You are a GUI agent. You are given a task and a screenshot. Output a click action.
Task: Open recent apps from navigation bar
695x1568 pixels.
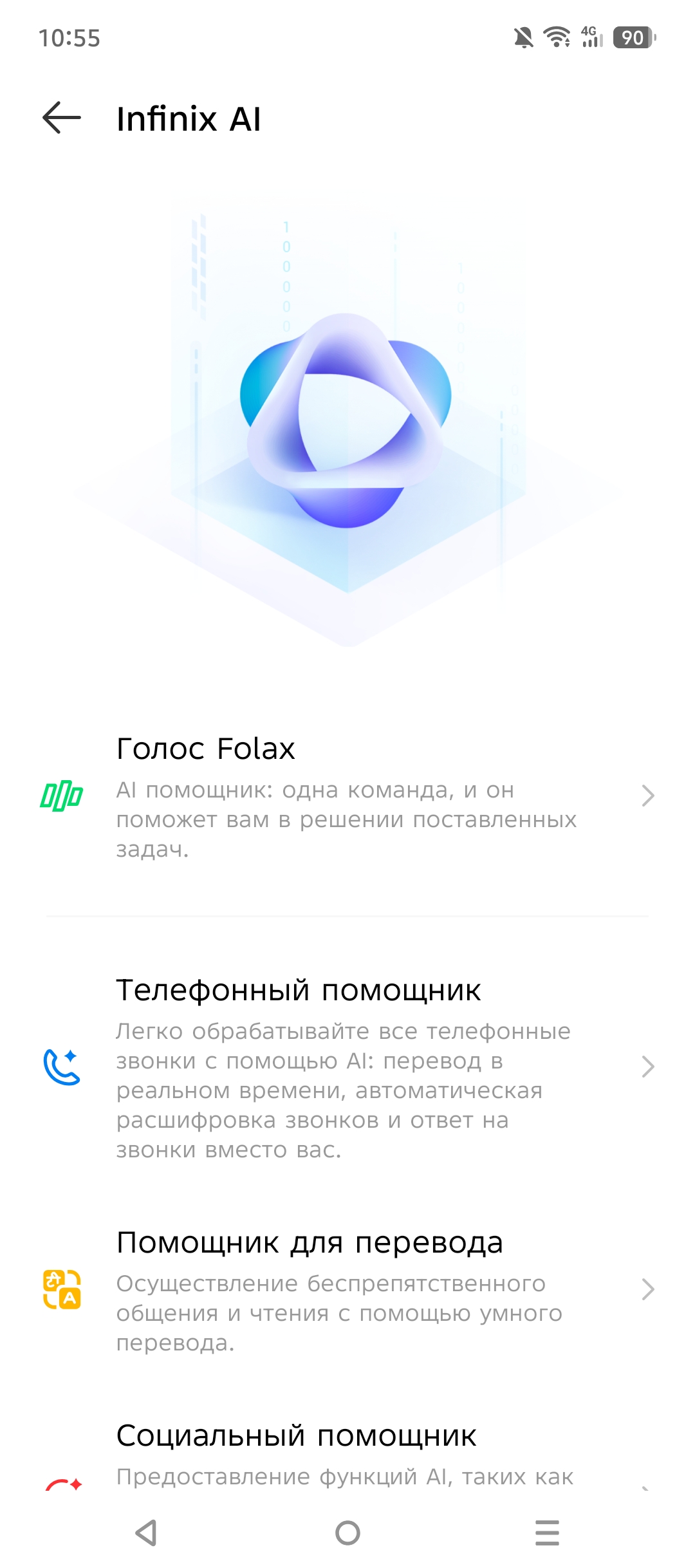coord(547,1533)
